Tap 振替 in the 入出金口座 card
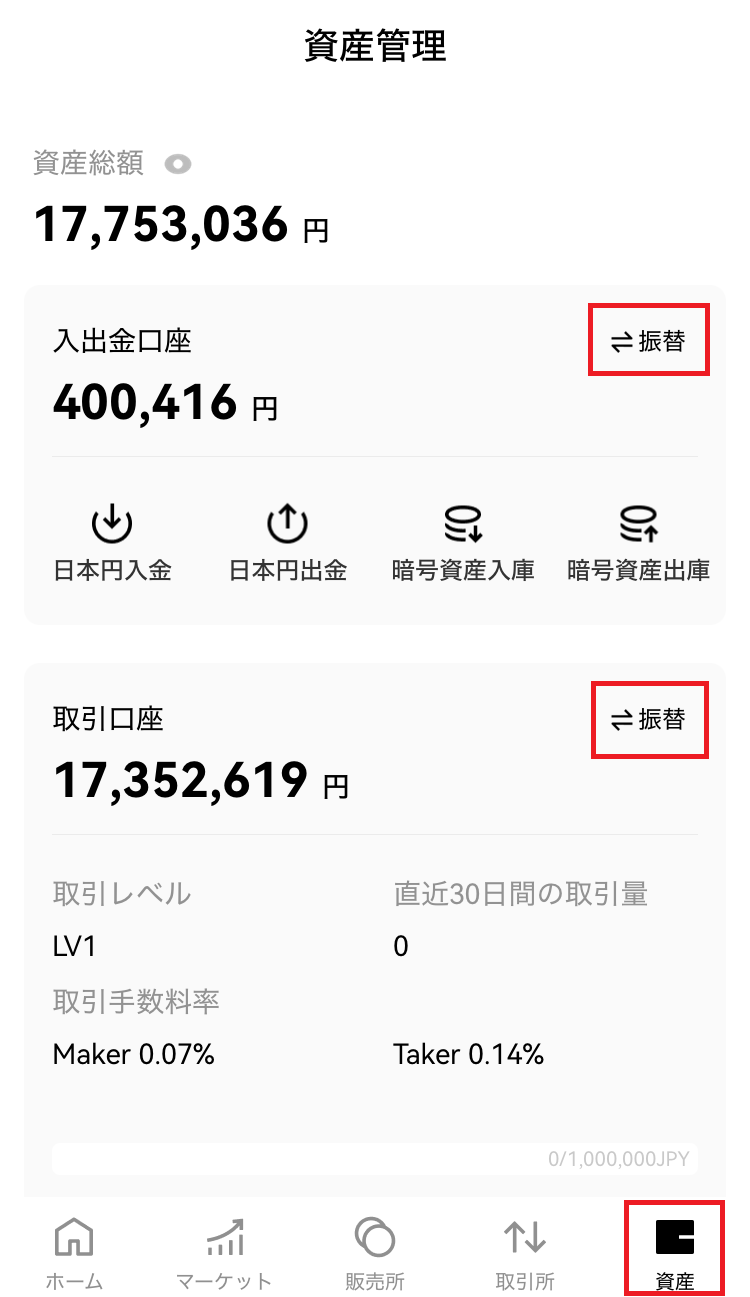Screen dimensions: 750x1297 coord(648,341)
